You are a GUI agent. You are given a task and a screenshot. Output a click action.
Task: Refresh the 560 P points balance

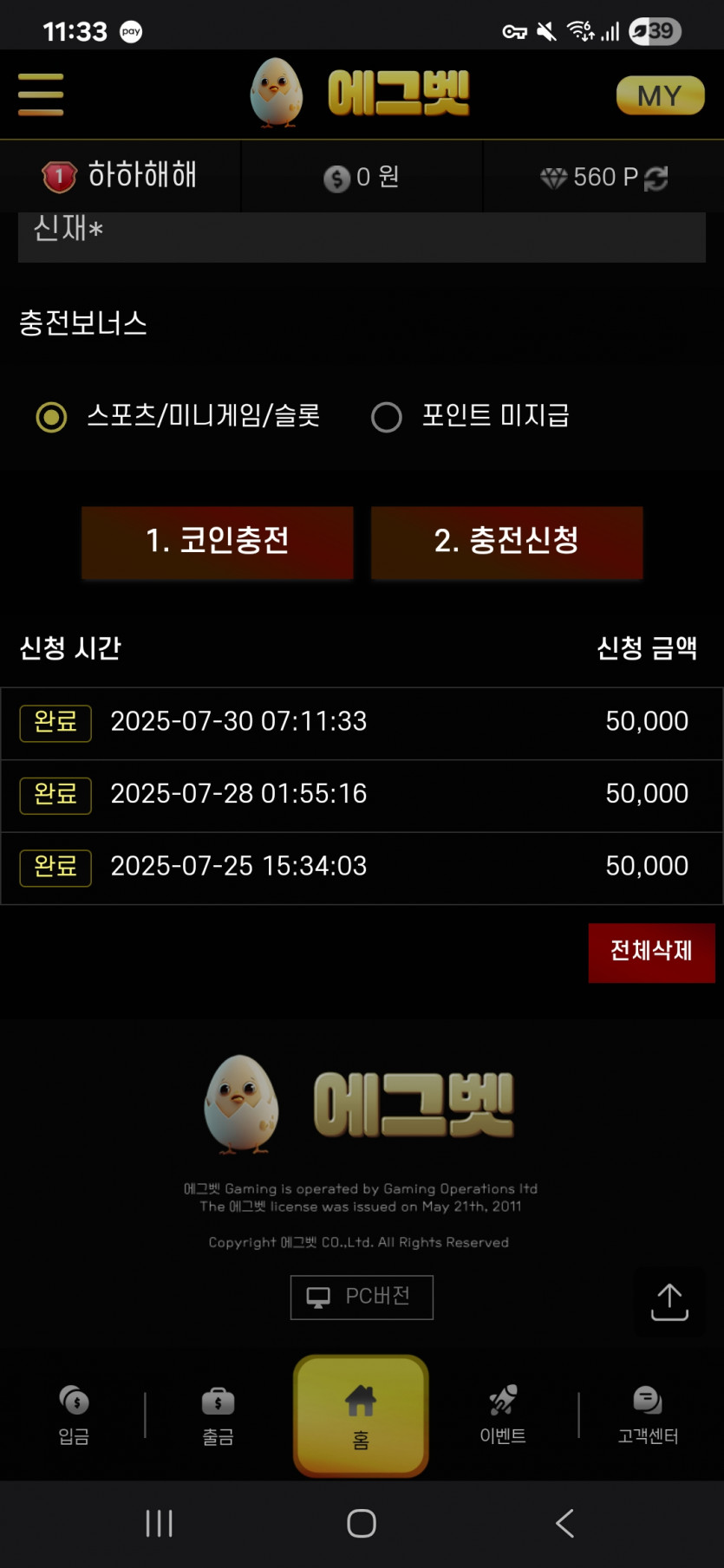[x=656, y=179]
